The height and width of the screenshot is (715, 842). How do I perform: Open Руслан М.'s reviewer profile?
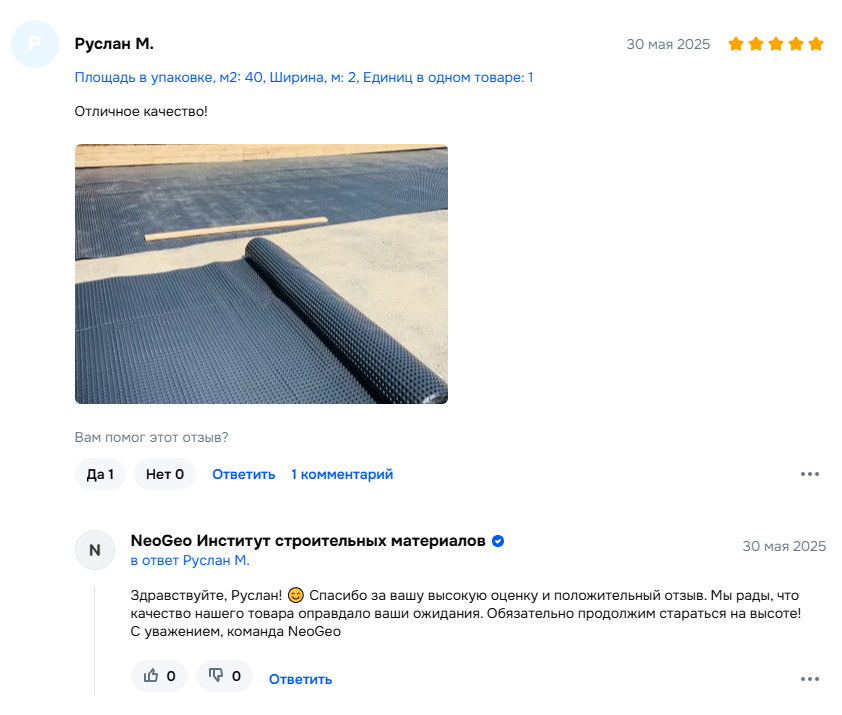(x=114, y=44)
